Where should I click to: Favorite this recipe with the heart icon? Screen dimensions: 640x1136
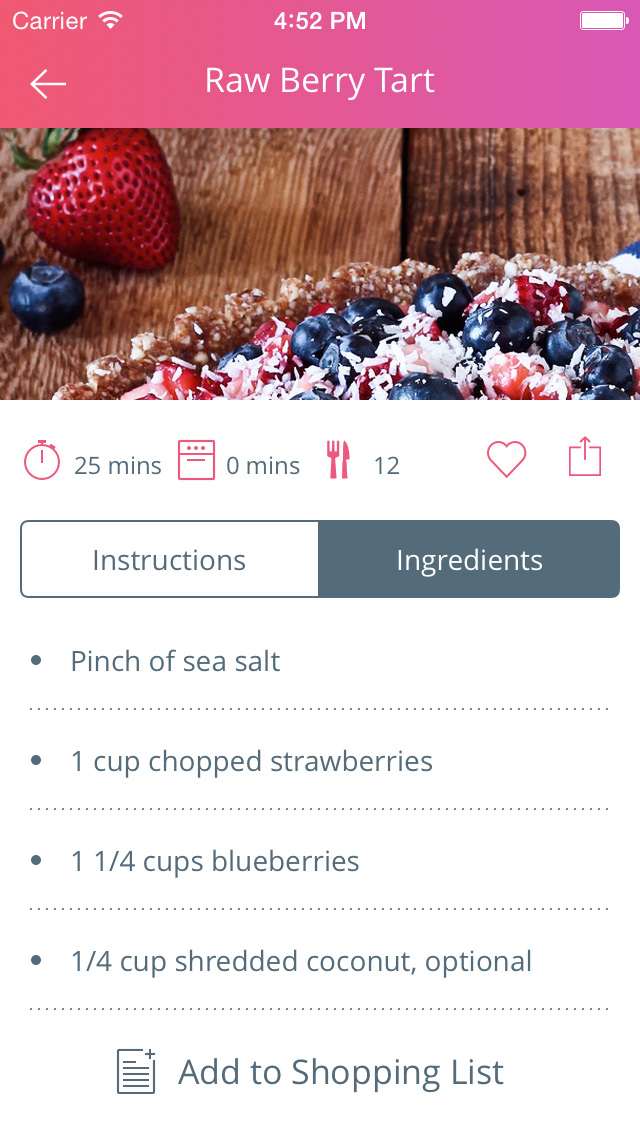506,460
